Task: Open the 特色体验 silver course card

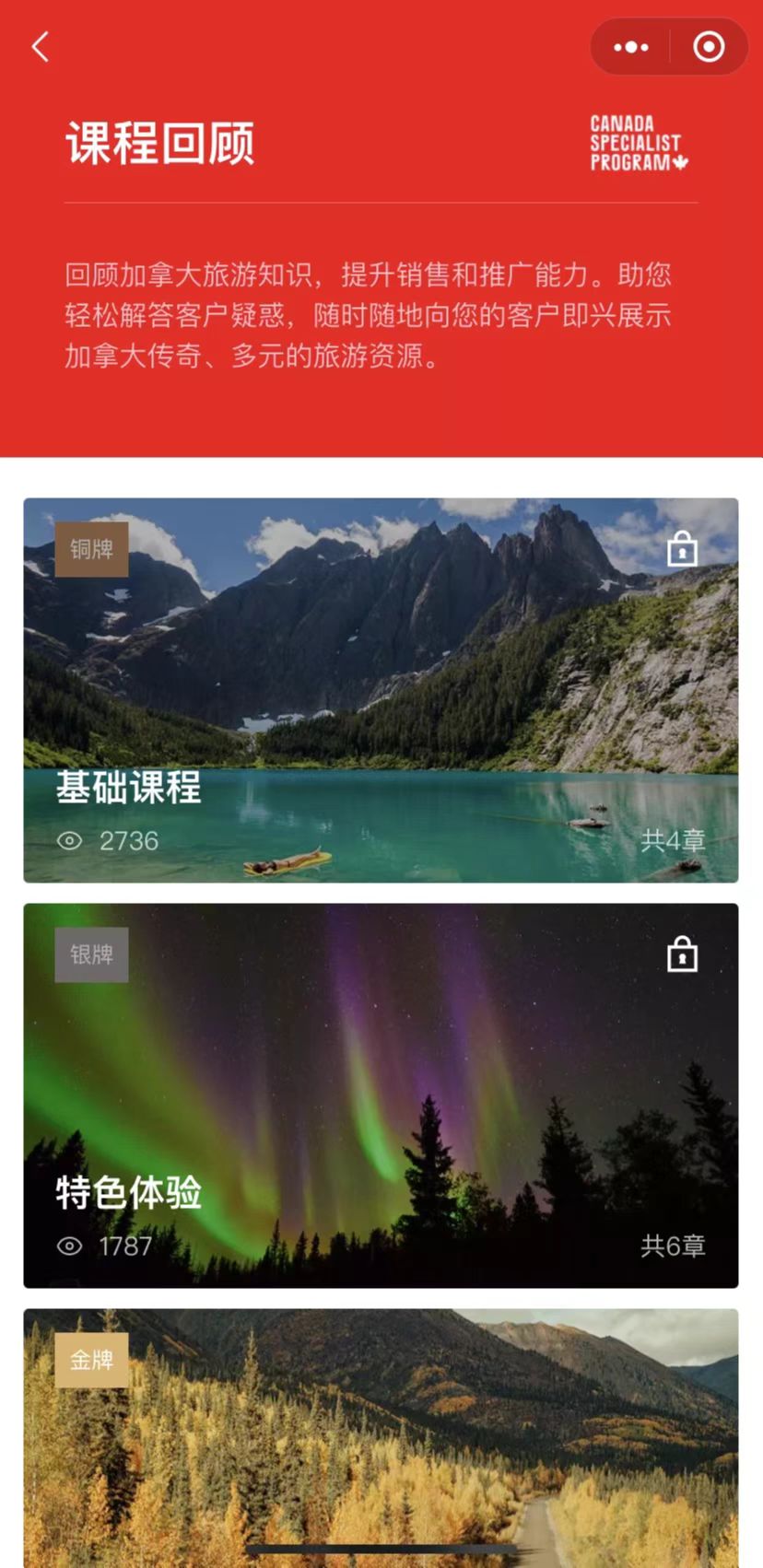Action: click(381, 1095)
